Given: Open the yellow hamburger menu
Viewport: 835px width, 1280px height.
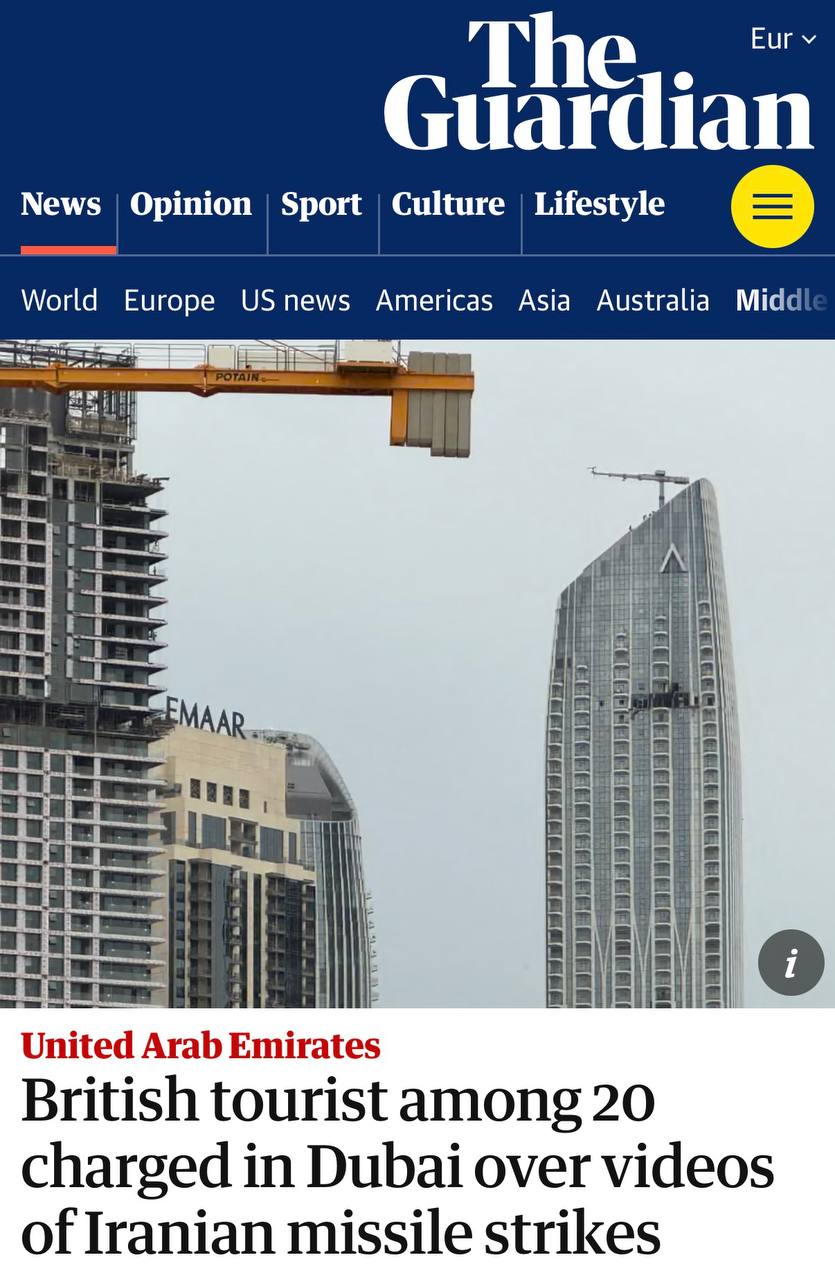Looking at the screenshot, I should [772, 206].
